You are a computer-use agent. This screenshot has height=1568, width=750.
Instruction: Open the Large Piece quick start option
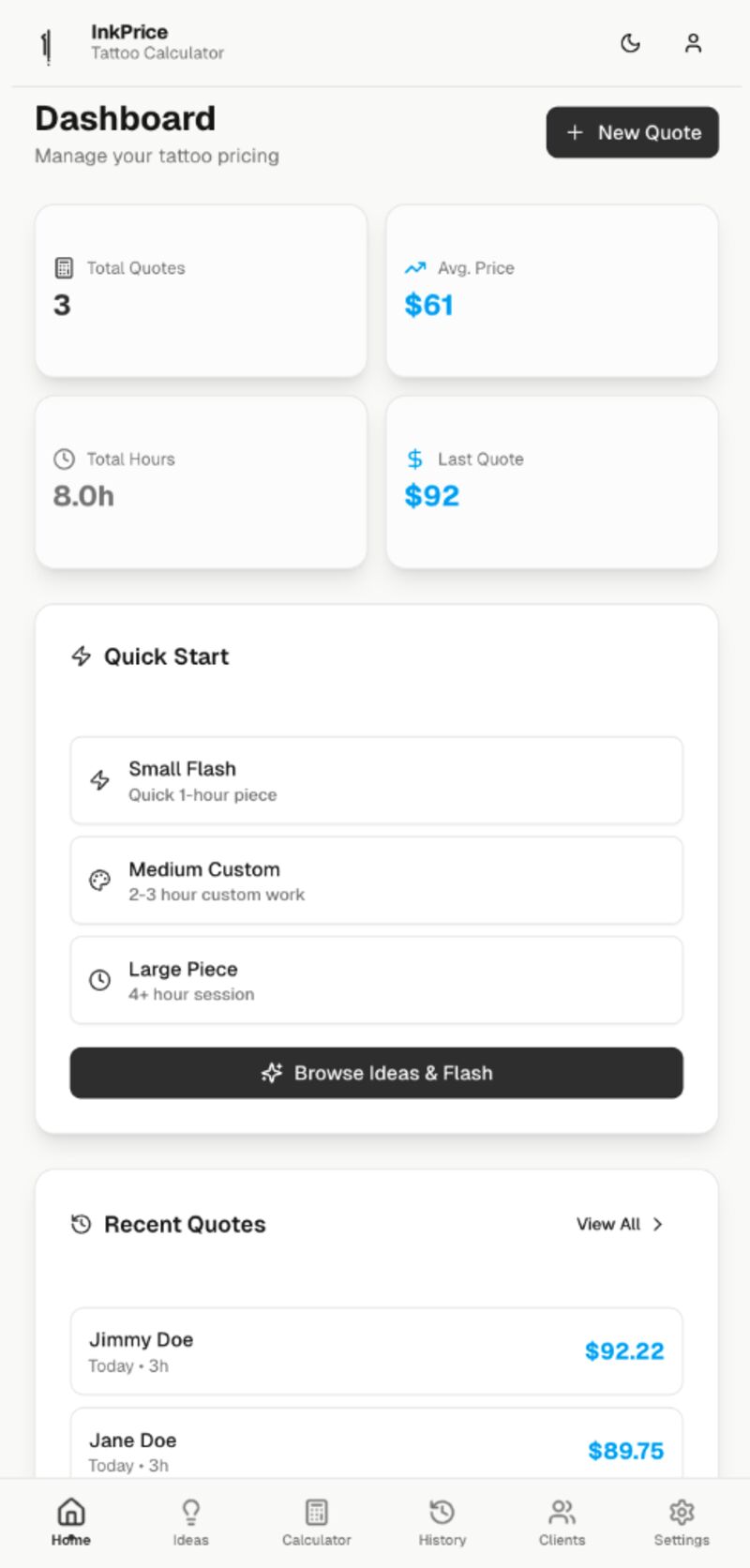[x=376, y=980]
